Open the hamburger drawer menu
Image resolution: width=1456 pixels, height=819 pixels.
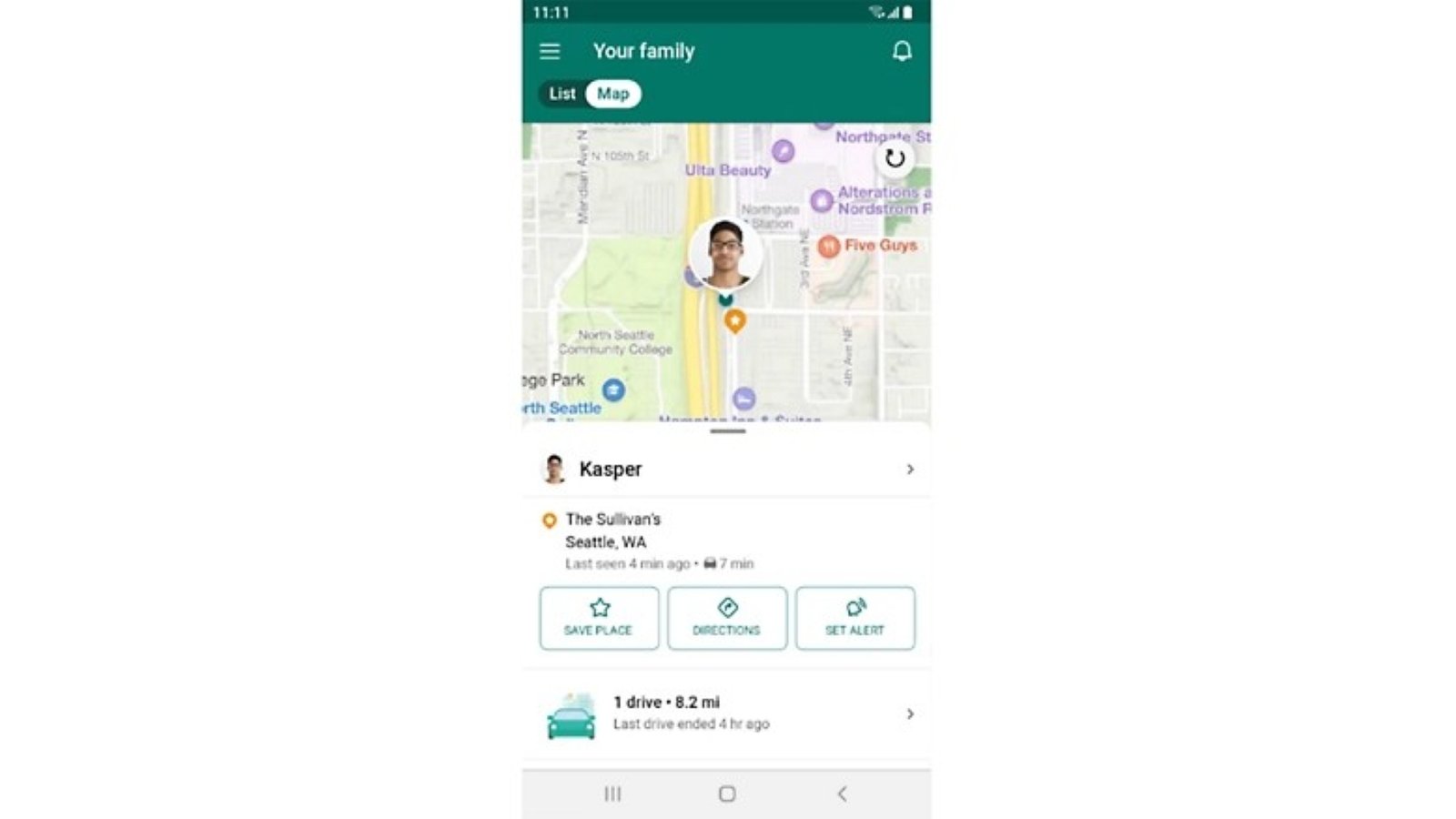[x=550, y=52]
